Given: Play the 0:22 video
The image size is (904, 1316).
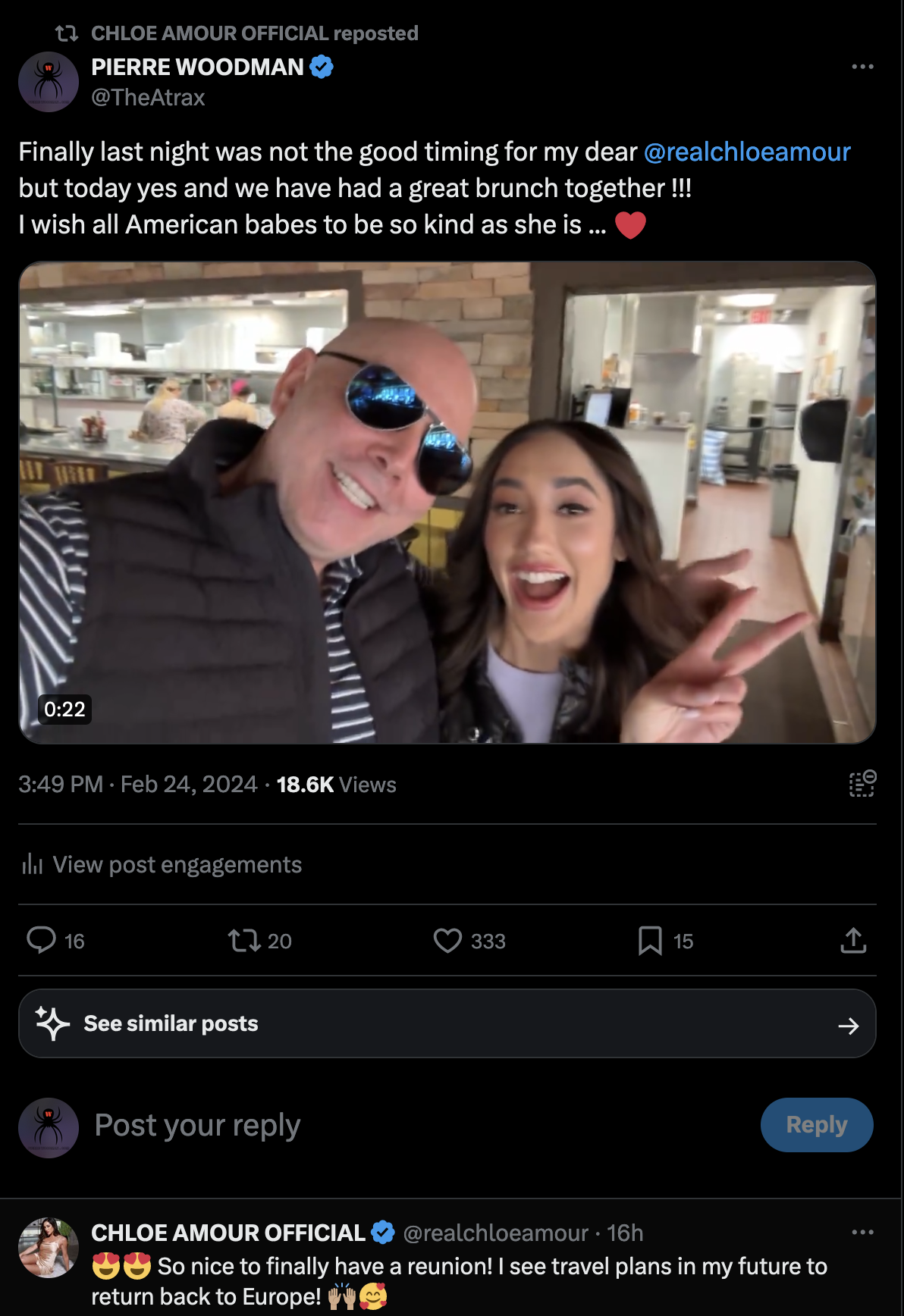Looking at the screenshot, I should pyautogui.click(x=447, y=502).
